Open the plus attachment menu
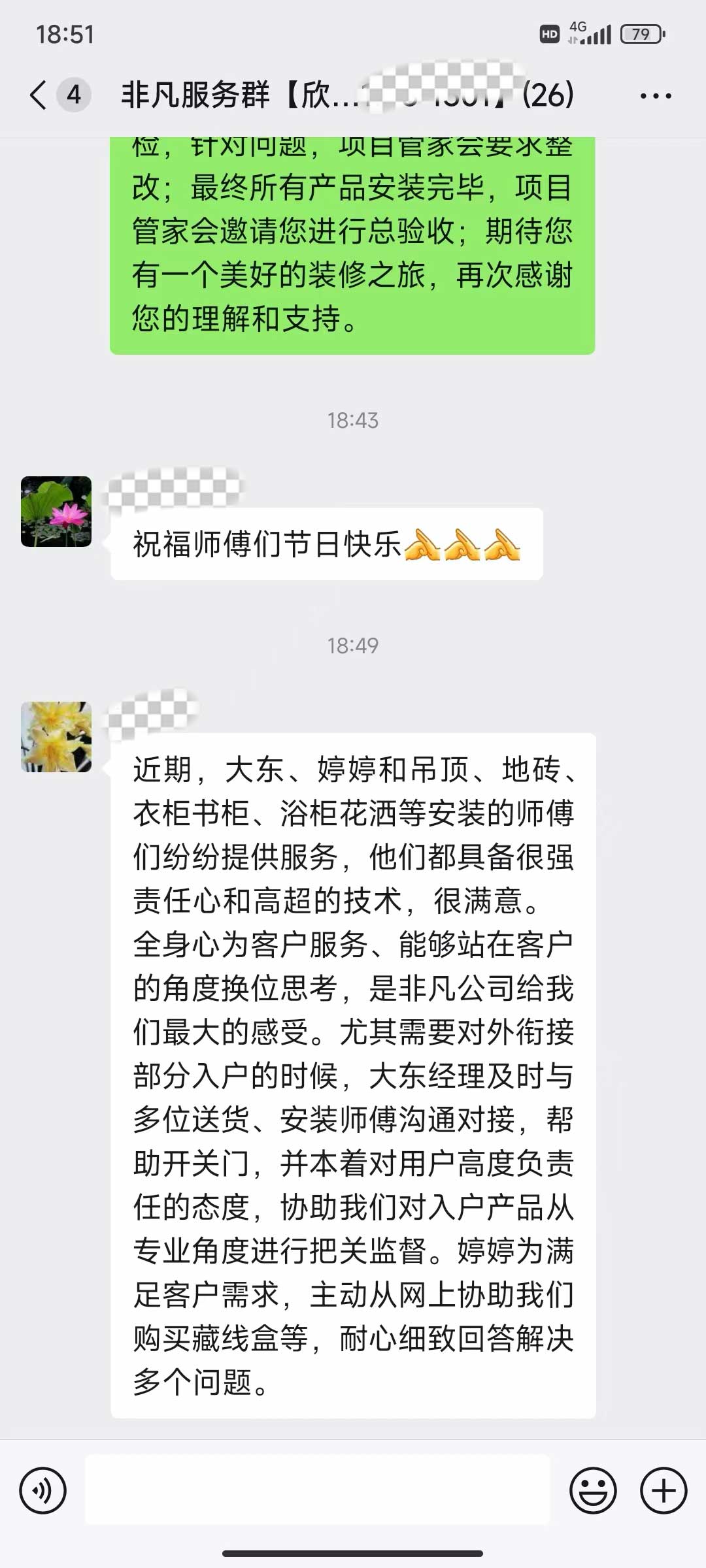706x1568 pixels. 664,1490
